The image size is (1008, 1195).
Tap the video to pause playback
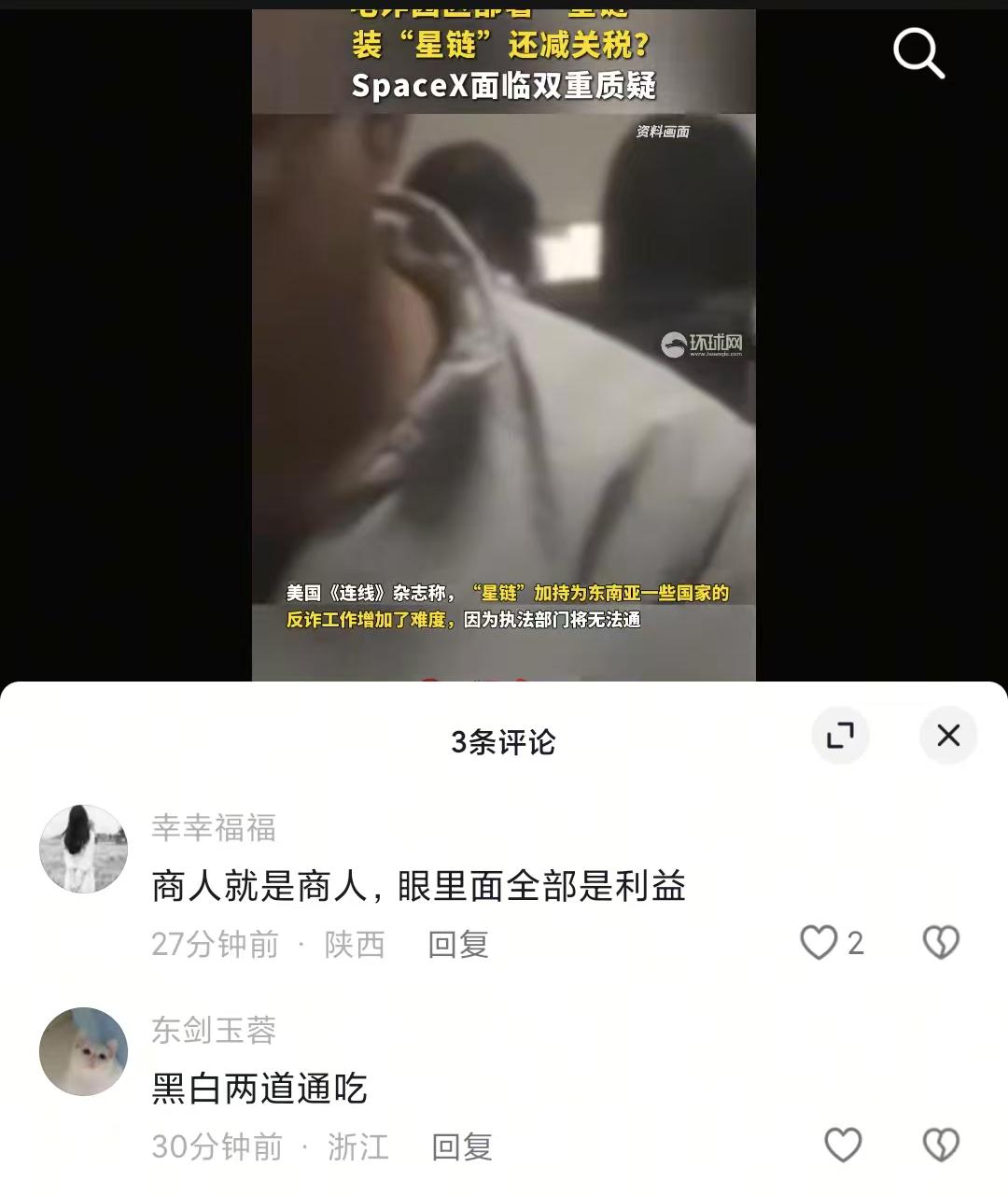click(504, 373)
